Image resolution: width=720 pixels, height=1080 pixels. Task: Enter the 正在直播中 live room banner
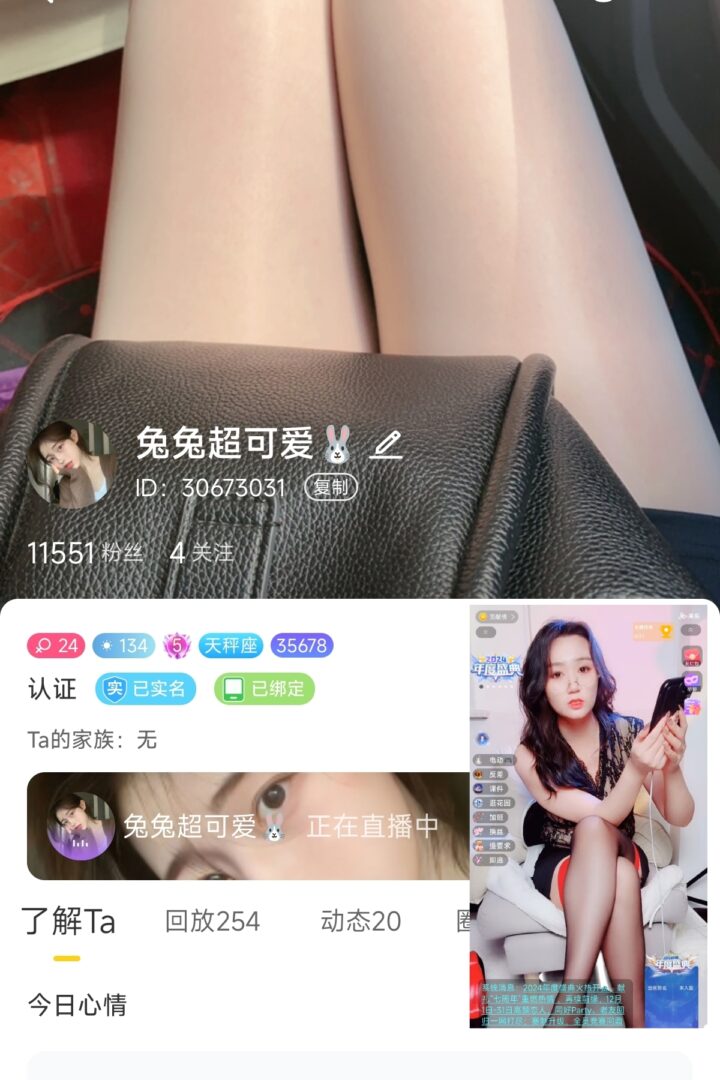click(247, 826)
